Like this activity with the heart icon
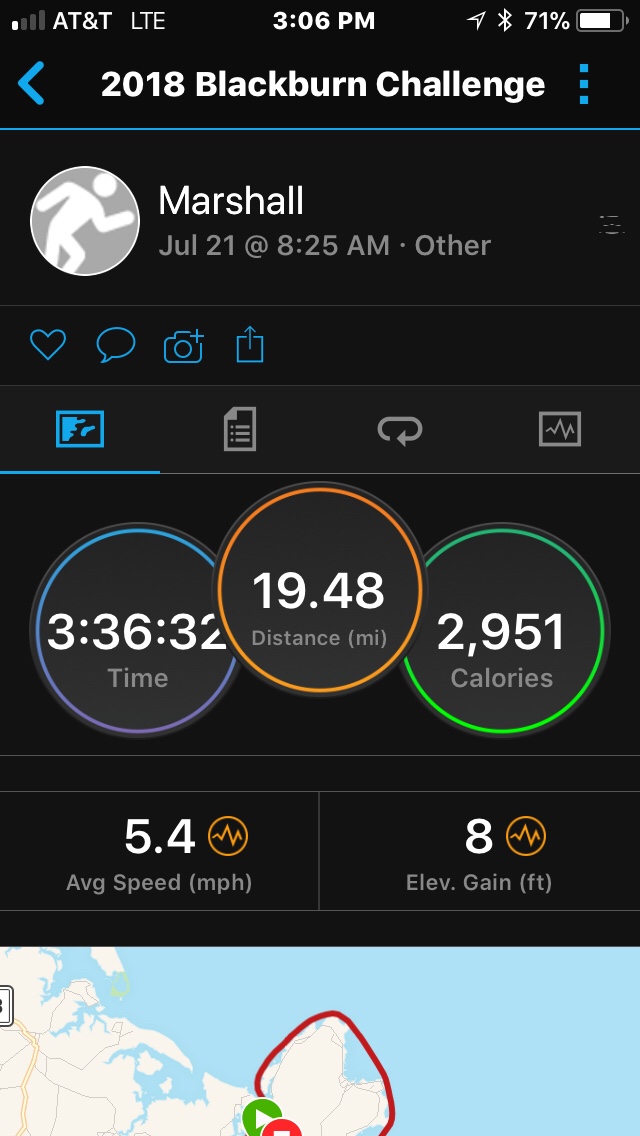 point(47,346)
